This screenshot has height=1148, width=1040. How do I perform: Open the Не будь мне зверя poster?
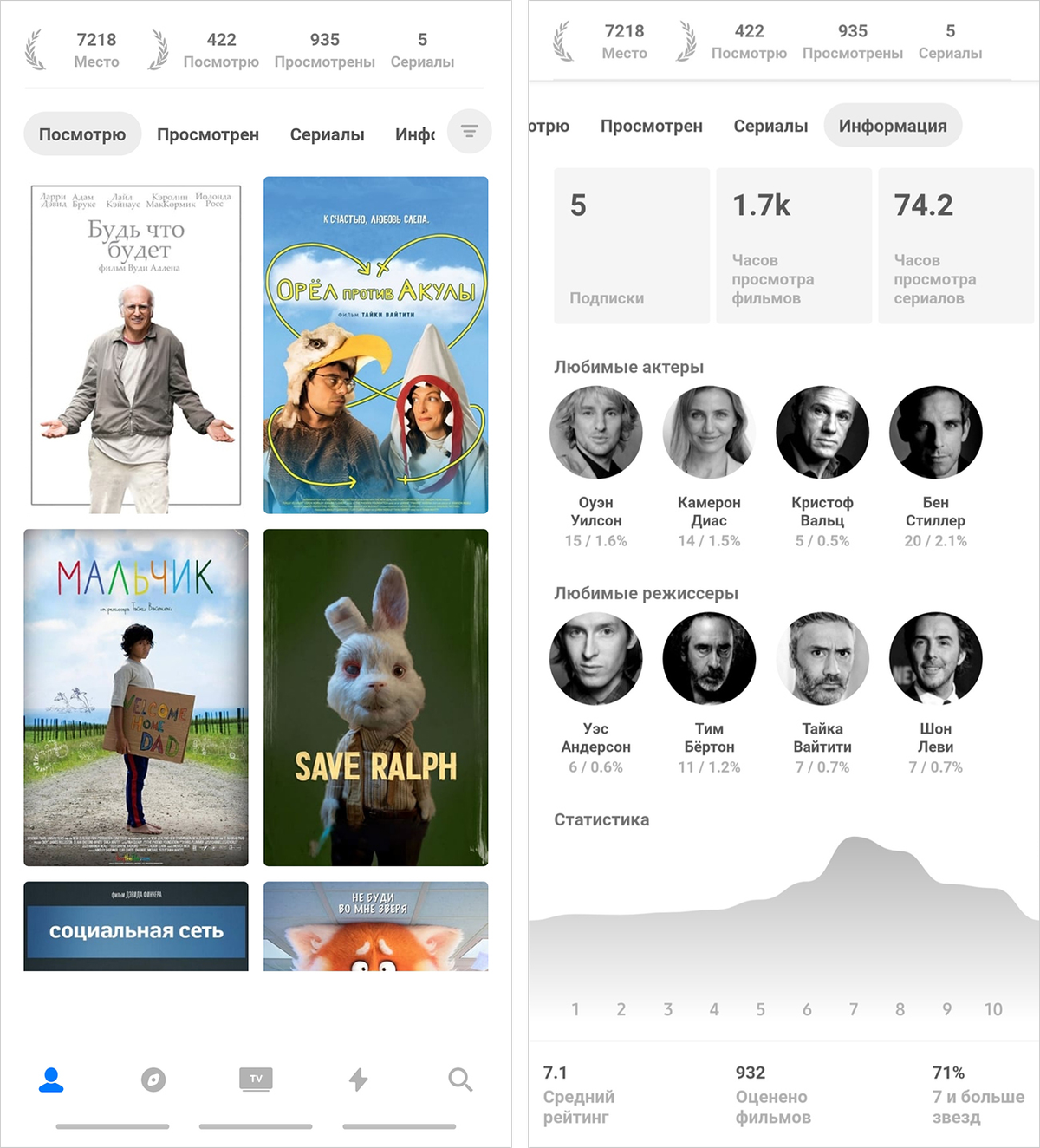[375, 926]
